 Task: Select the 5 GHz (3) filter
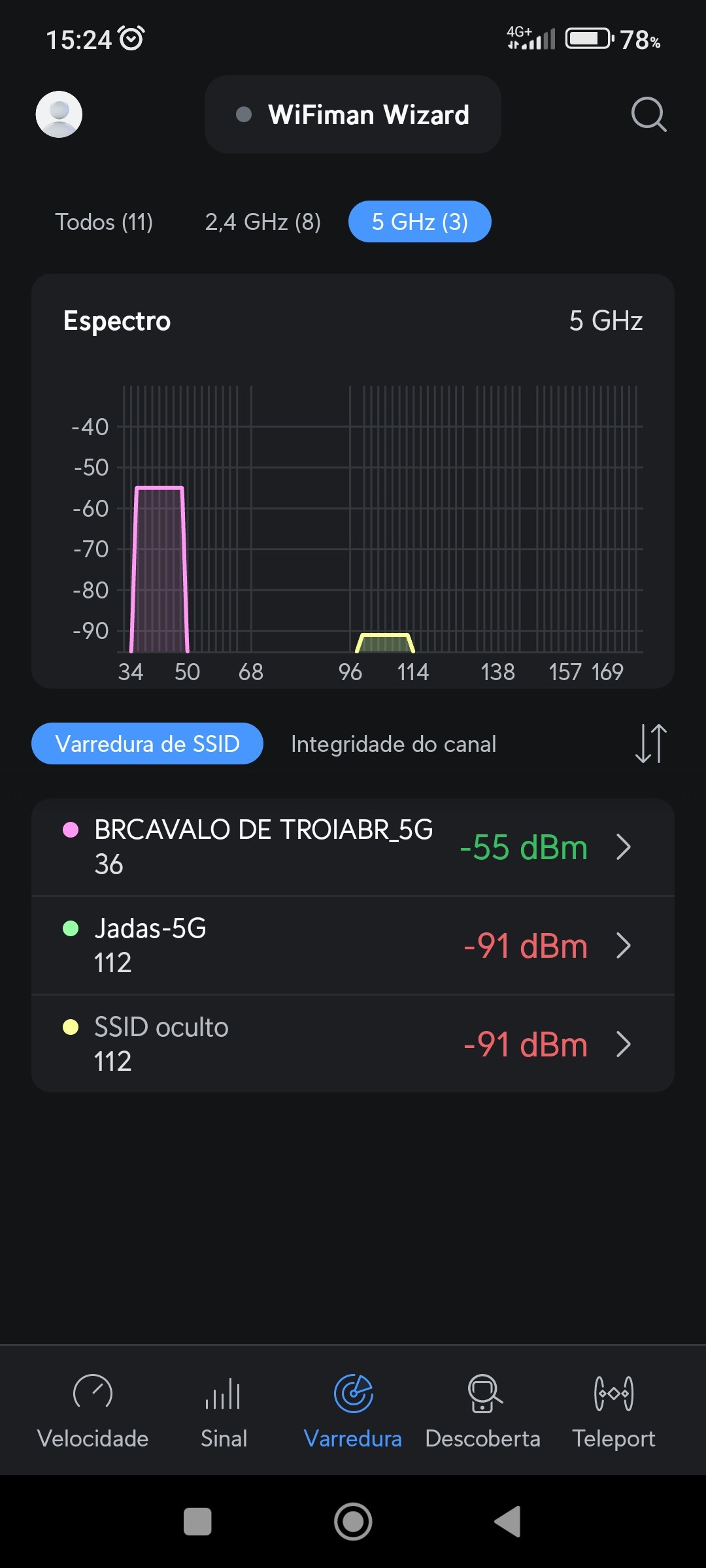(420, 222)
